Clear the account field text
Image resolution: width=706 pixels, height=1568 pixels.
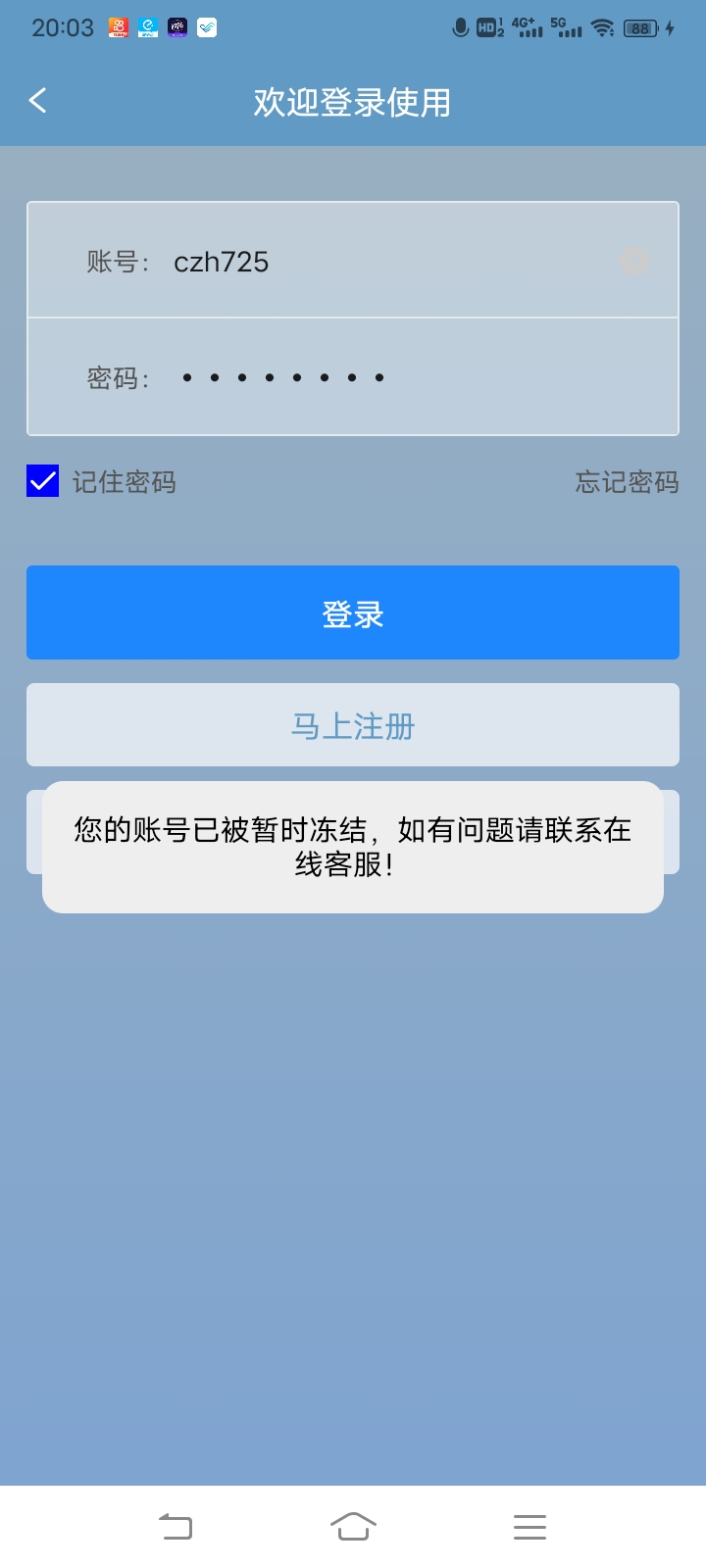click(634, 261)
